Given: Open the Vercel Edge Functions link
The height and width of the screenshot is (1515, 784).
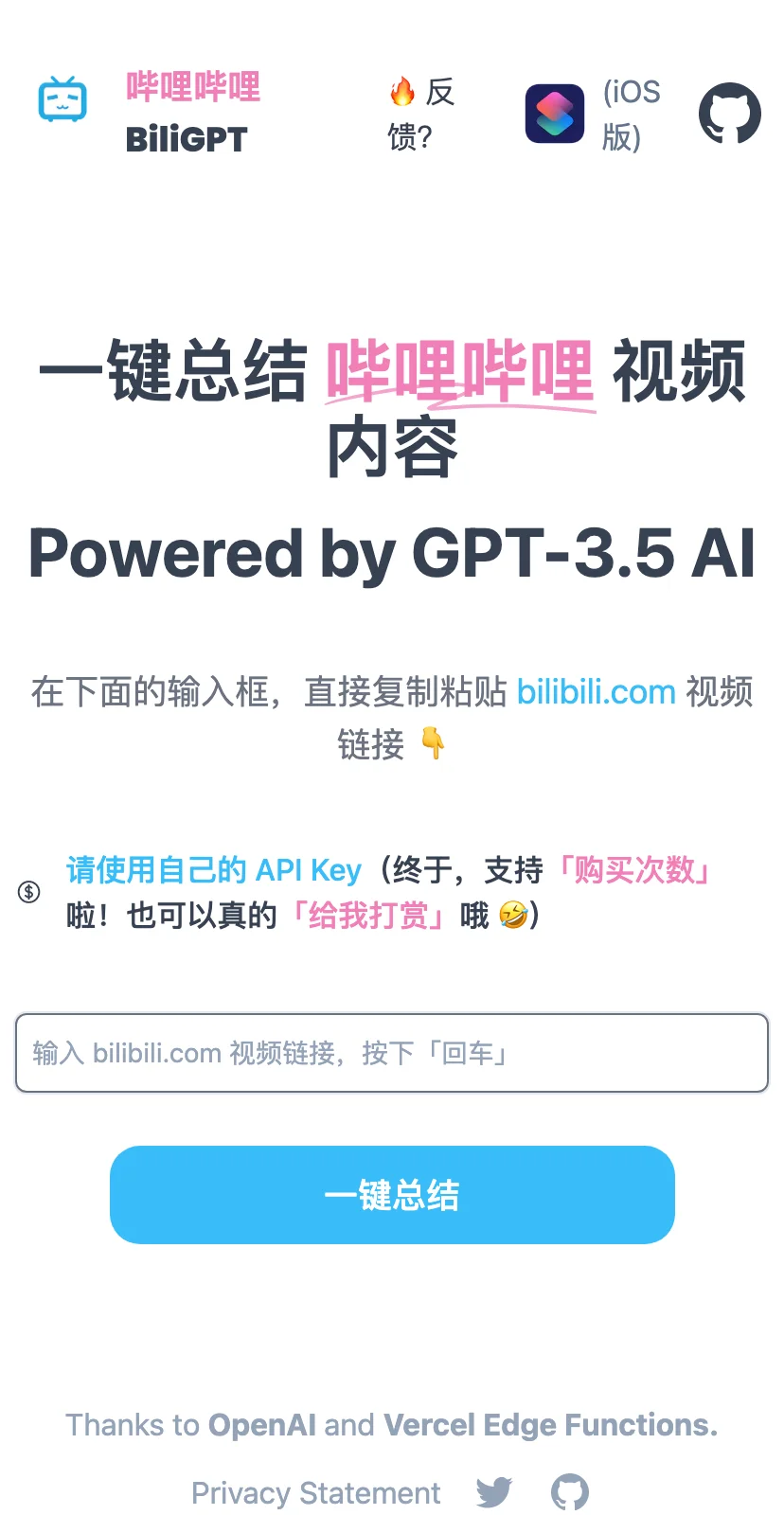Looking at the screenshot, I should pyautogui.click(x=550, y=1425).
